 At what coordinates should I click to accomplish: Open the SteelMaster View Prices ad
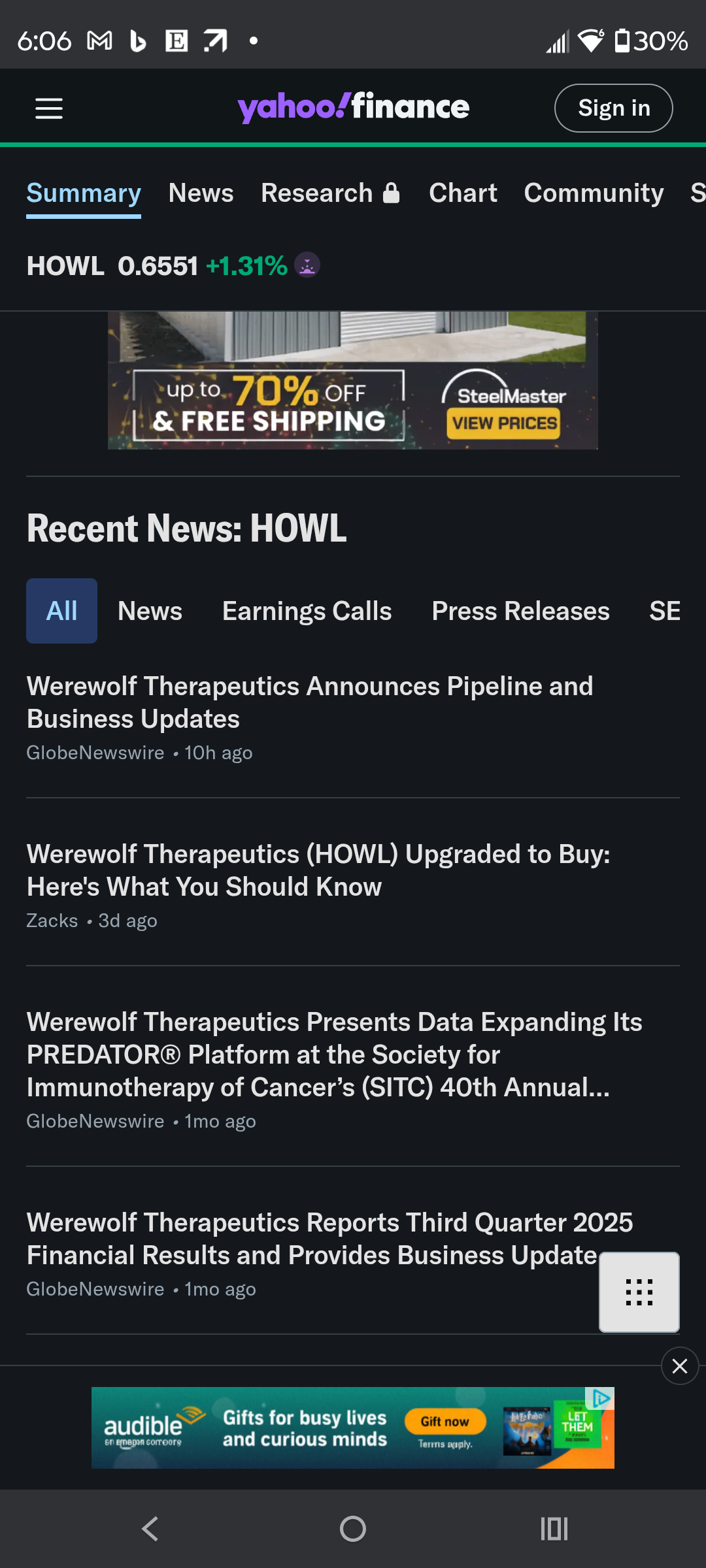coord(503,423)
